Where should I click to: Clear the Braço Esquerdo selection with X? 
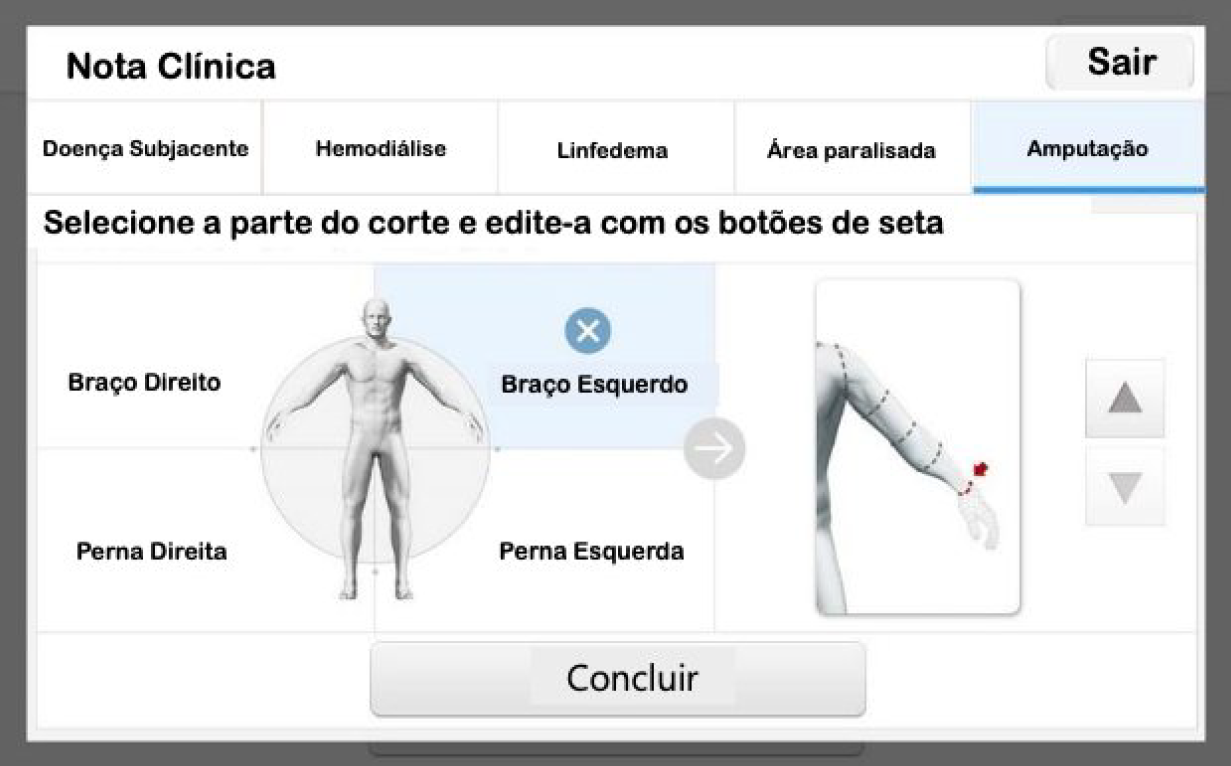[588, 331]
